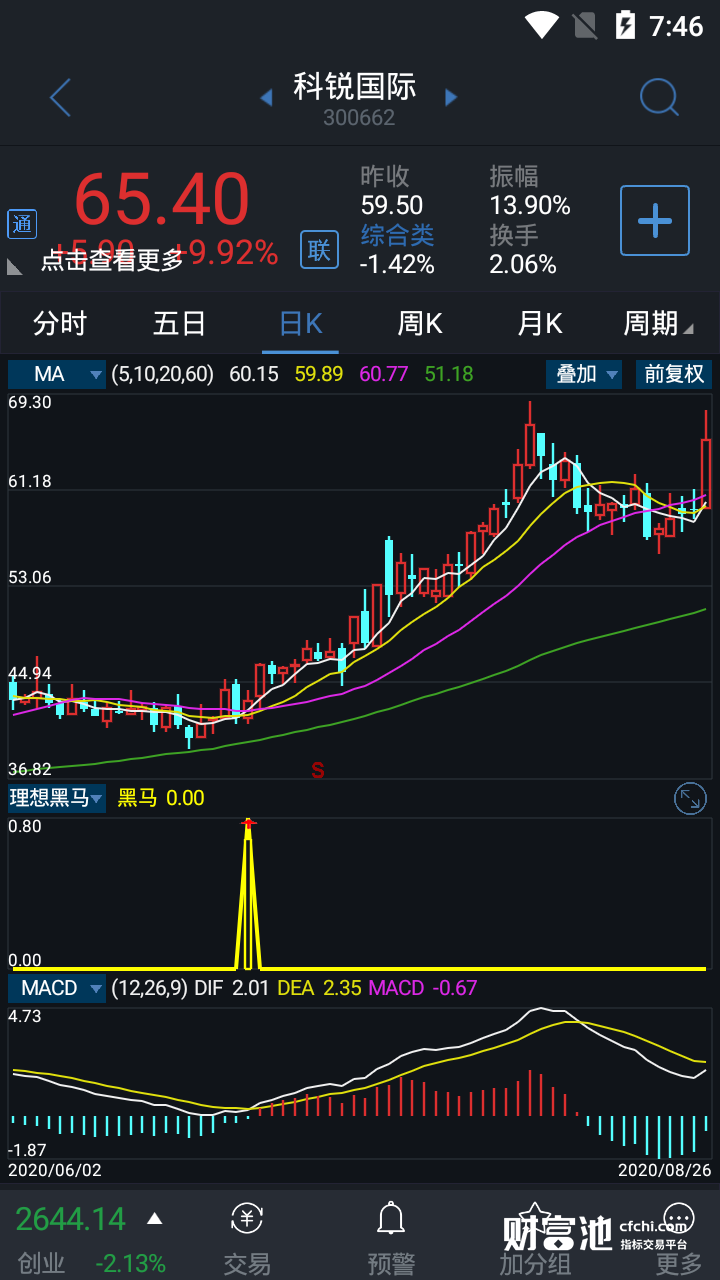Expand the 周期 period dropdown

click(657, 323)
